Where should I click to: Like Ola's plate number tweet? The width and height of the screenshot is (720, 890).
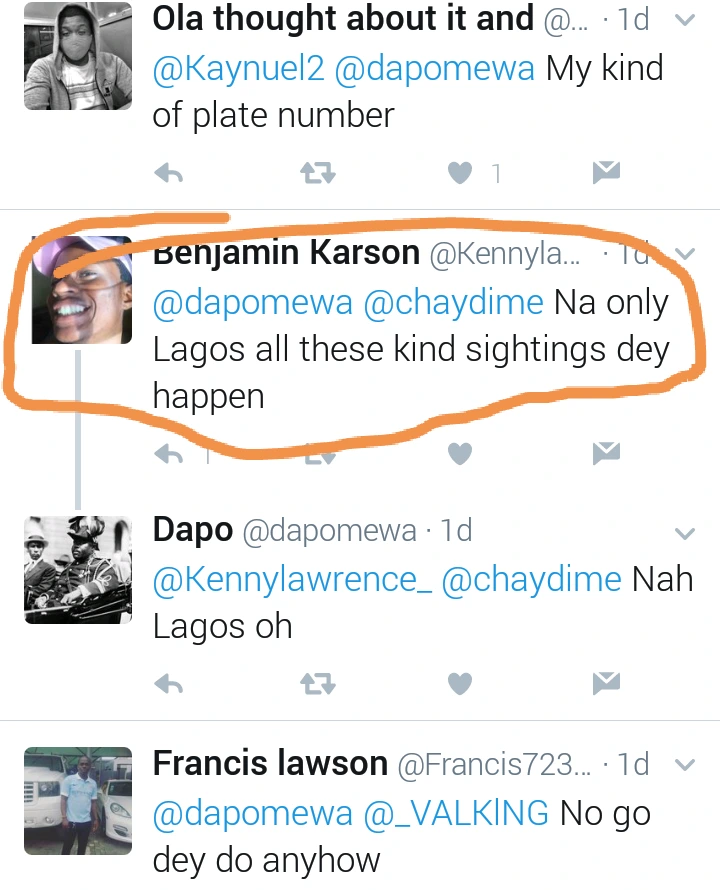click(459, 174)
